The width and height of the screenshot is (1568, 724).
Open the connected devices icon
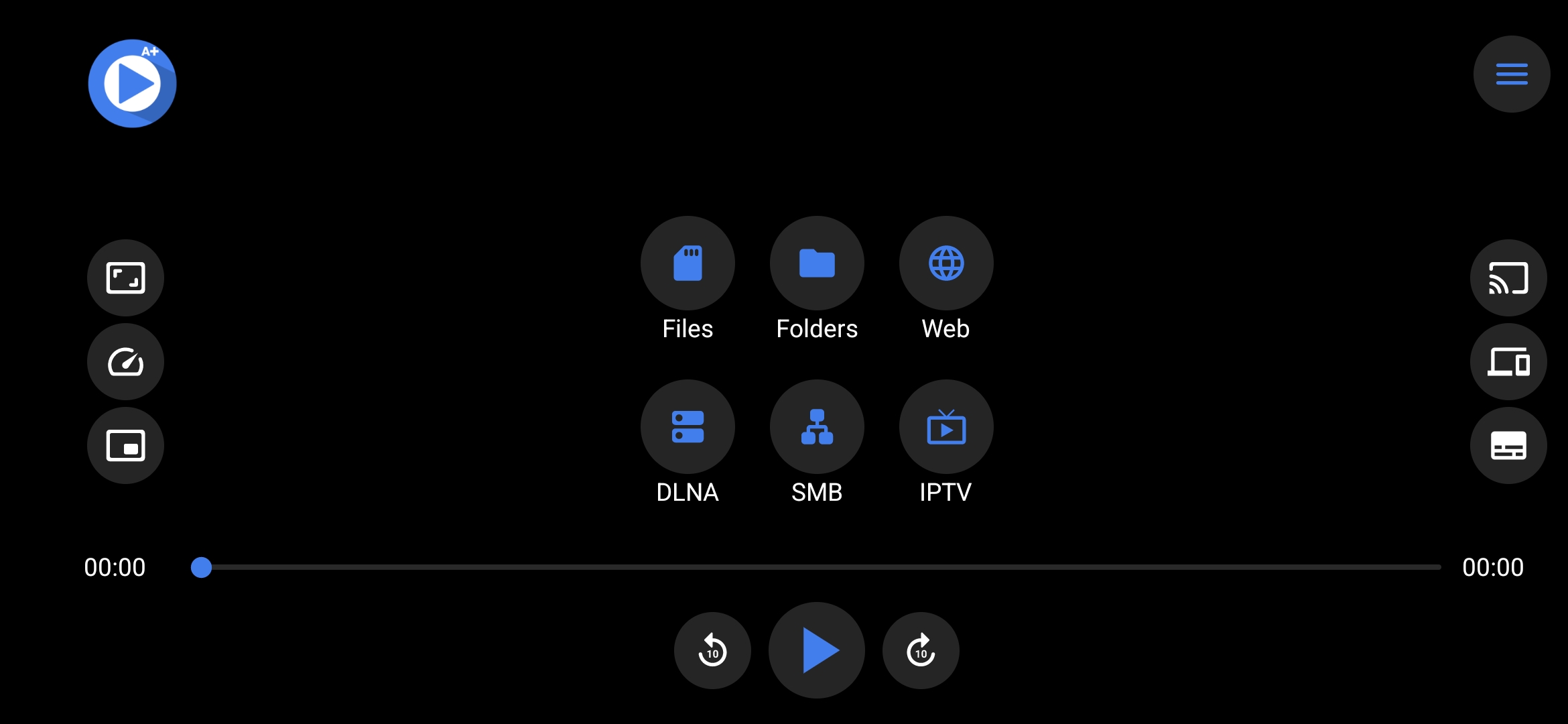tap(1508, 362)
